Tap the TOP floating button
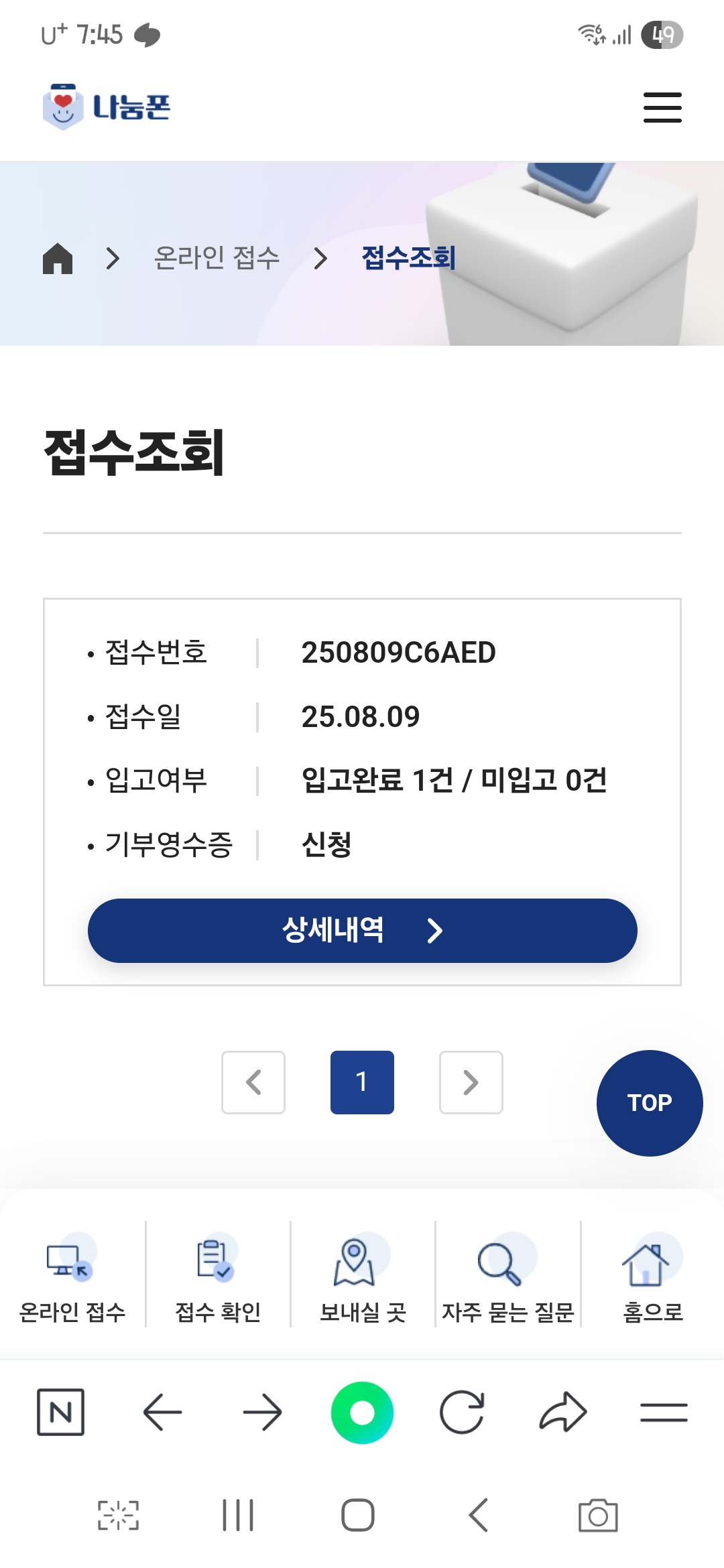The image size is (724, 1568). pyautogui.click(x=650, y=1103)
